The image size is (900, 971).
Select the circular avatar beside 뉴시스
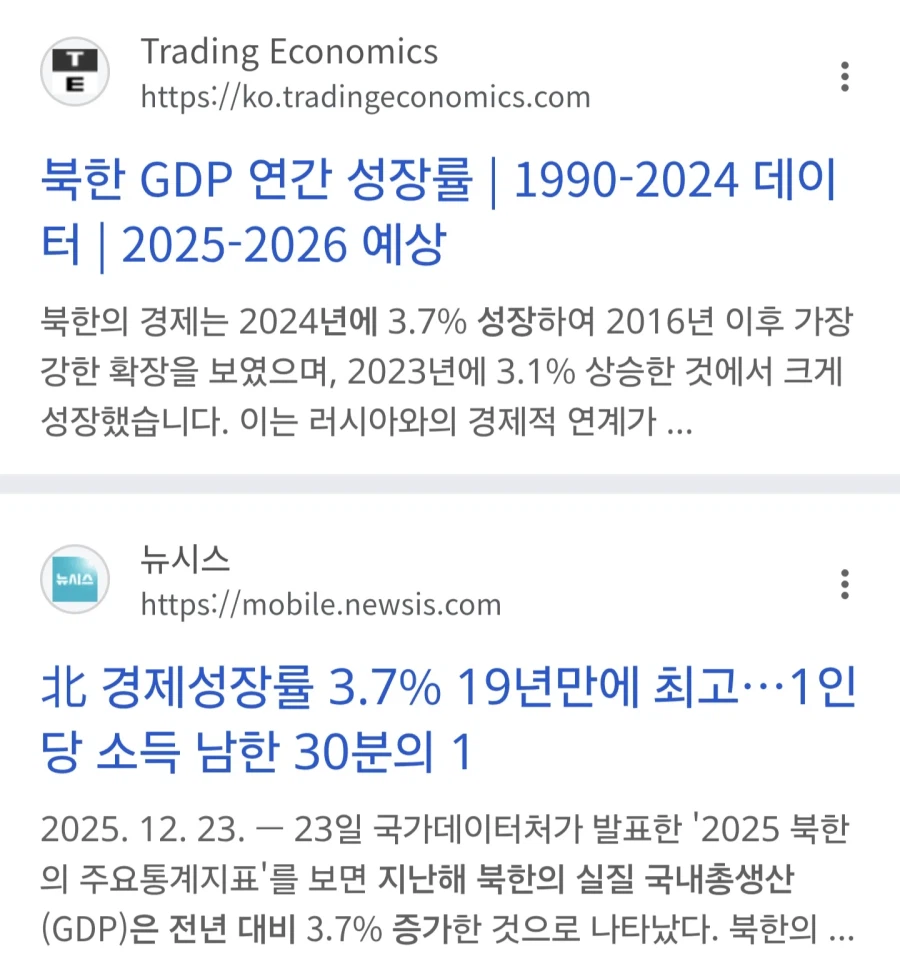tap(74, 579)
